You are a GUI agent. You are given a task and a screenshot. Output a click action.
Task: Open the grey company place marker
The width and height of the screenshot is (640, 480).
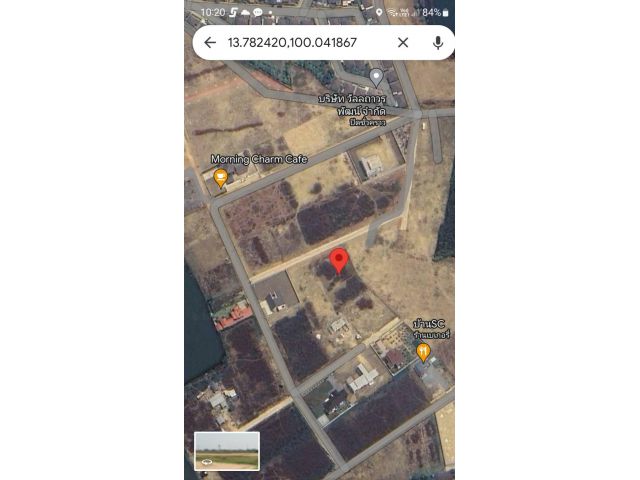click(x=376, y=77)
